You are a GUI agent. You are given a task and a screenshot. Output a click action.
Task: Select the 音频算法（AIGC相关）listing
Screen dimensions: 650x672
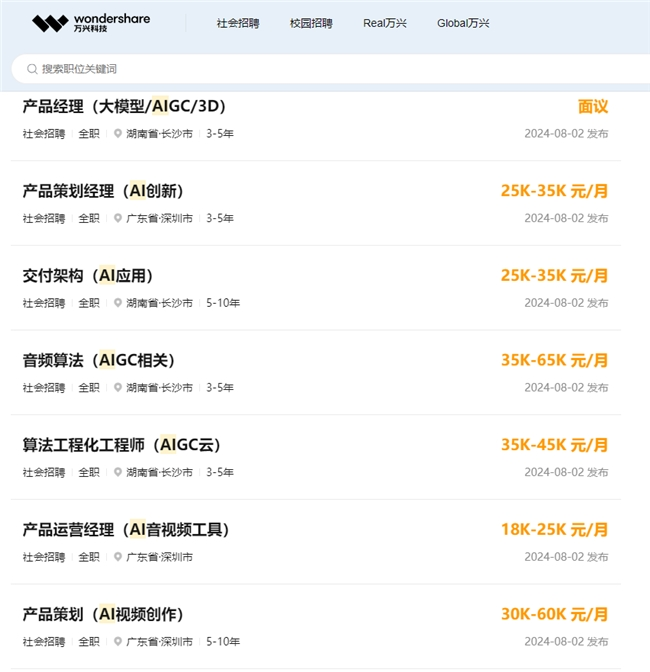coord(99,360)
